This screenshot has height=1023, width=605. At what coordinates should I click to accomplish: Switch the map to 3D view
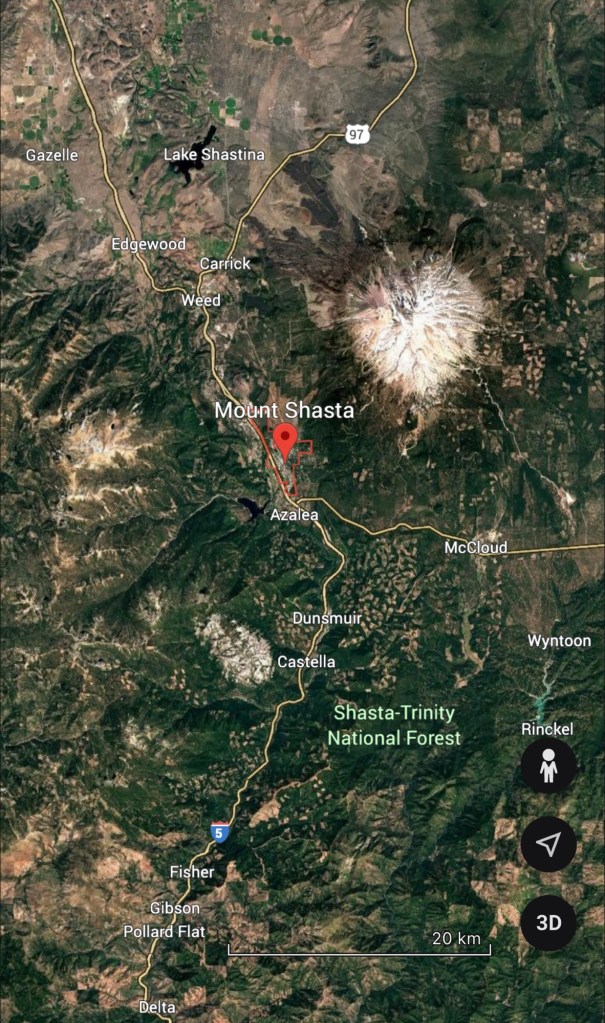548,923
